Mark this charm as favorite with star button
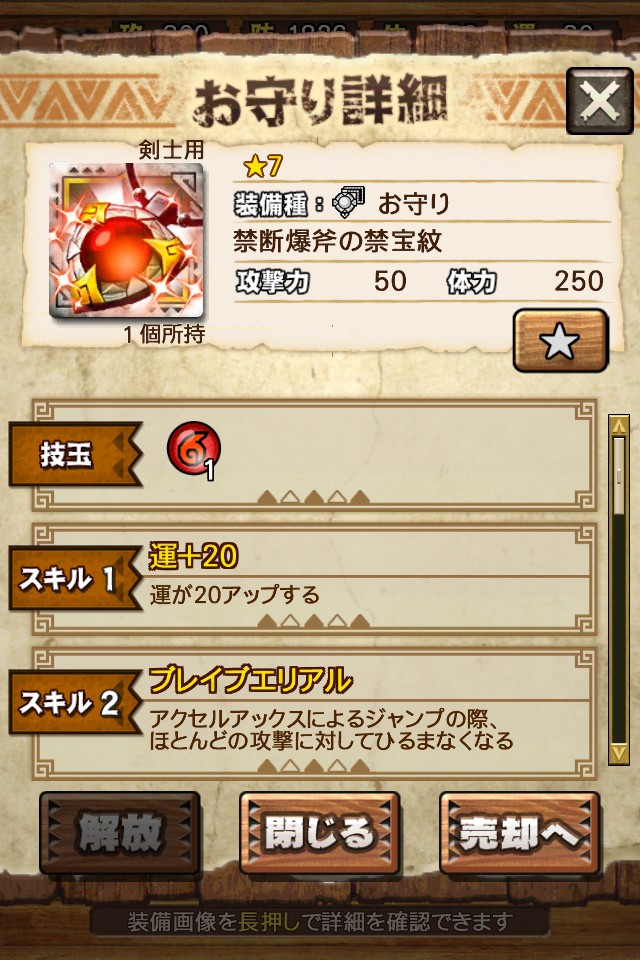Image resolution: width=640 pixels, height=960 pixels. [x=560, y=341]
